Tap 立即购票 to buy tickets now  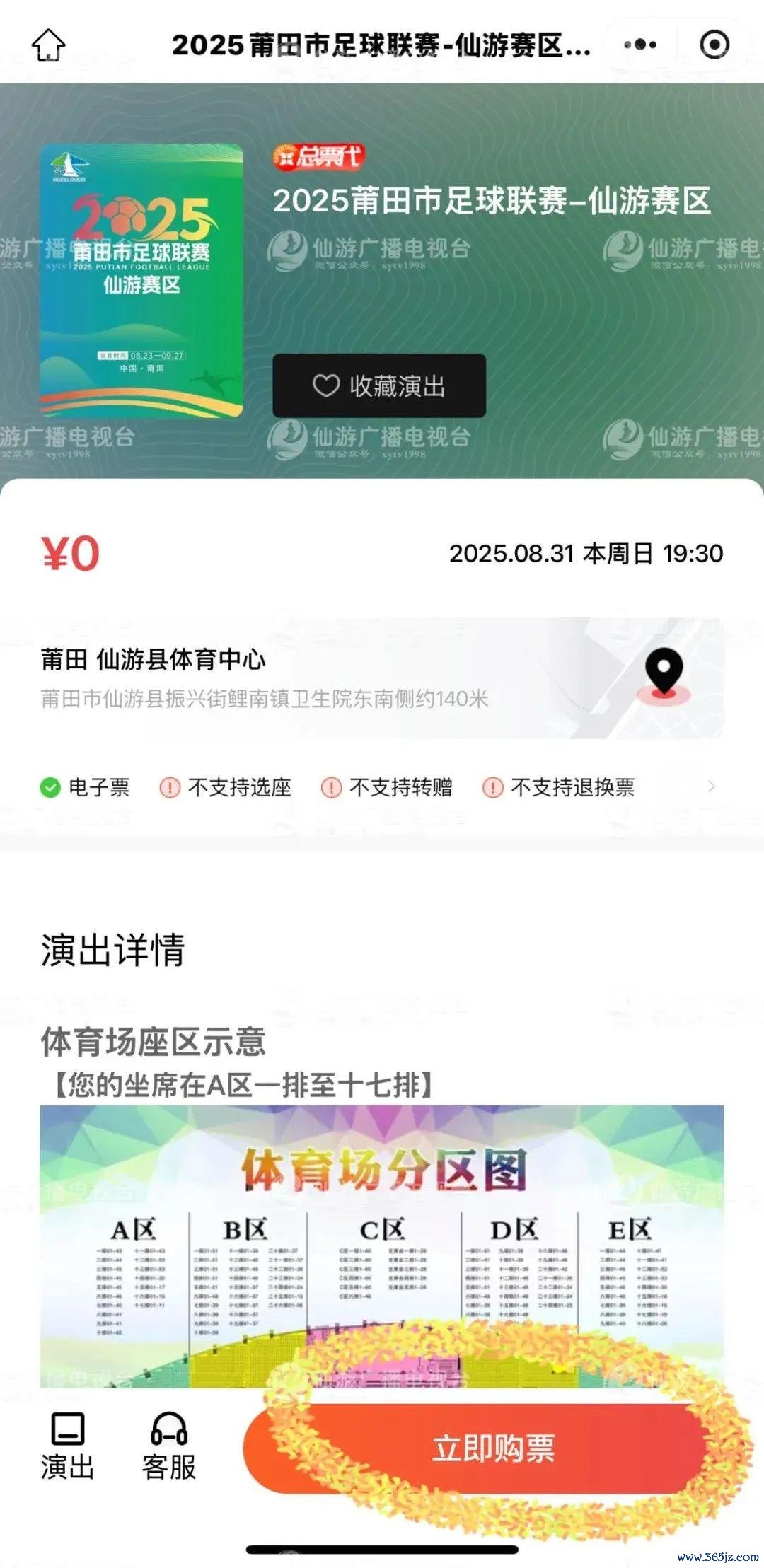click(493, 1447)
